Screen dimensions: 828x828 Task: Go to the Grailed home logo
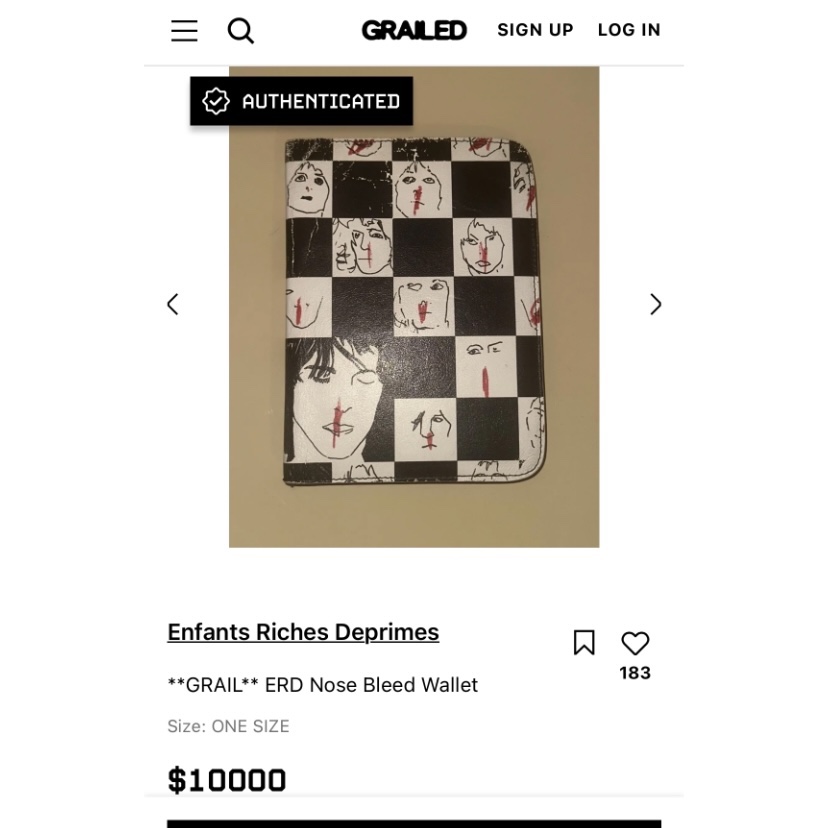coord(414,31)
